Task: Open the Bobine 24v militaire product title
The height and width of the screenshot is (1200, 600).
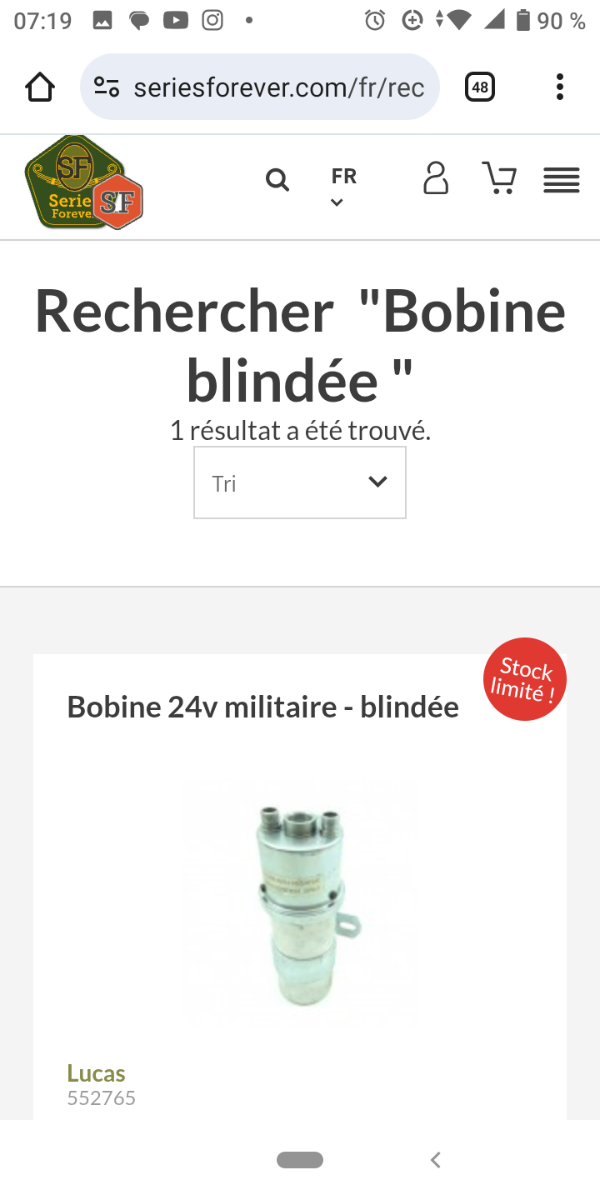Action: [x=263, y=707]
